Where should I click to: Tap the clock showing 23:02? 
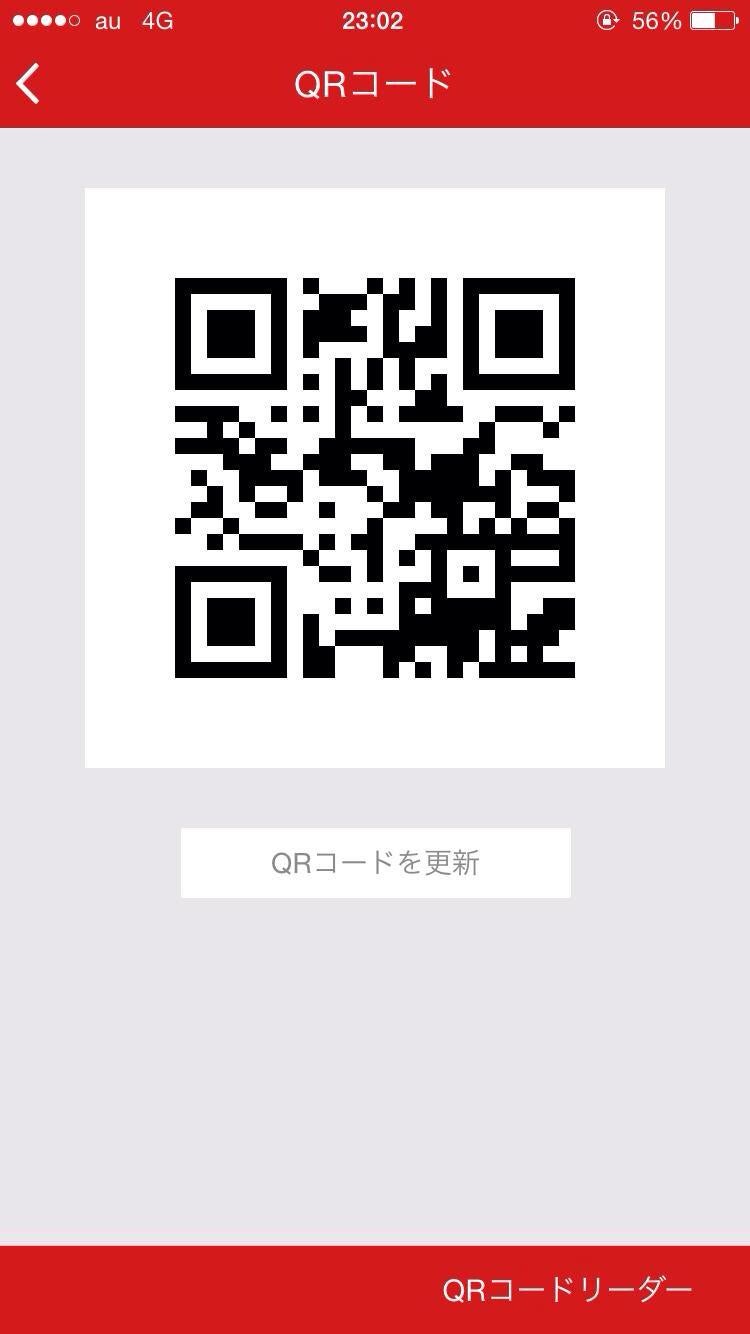[375, 20]
